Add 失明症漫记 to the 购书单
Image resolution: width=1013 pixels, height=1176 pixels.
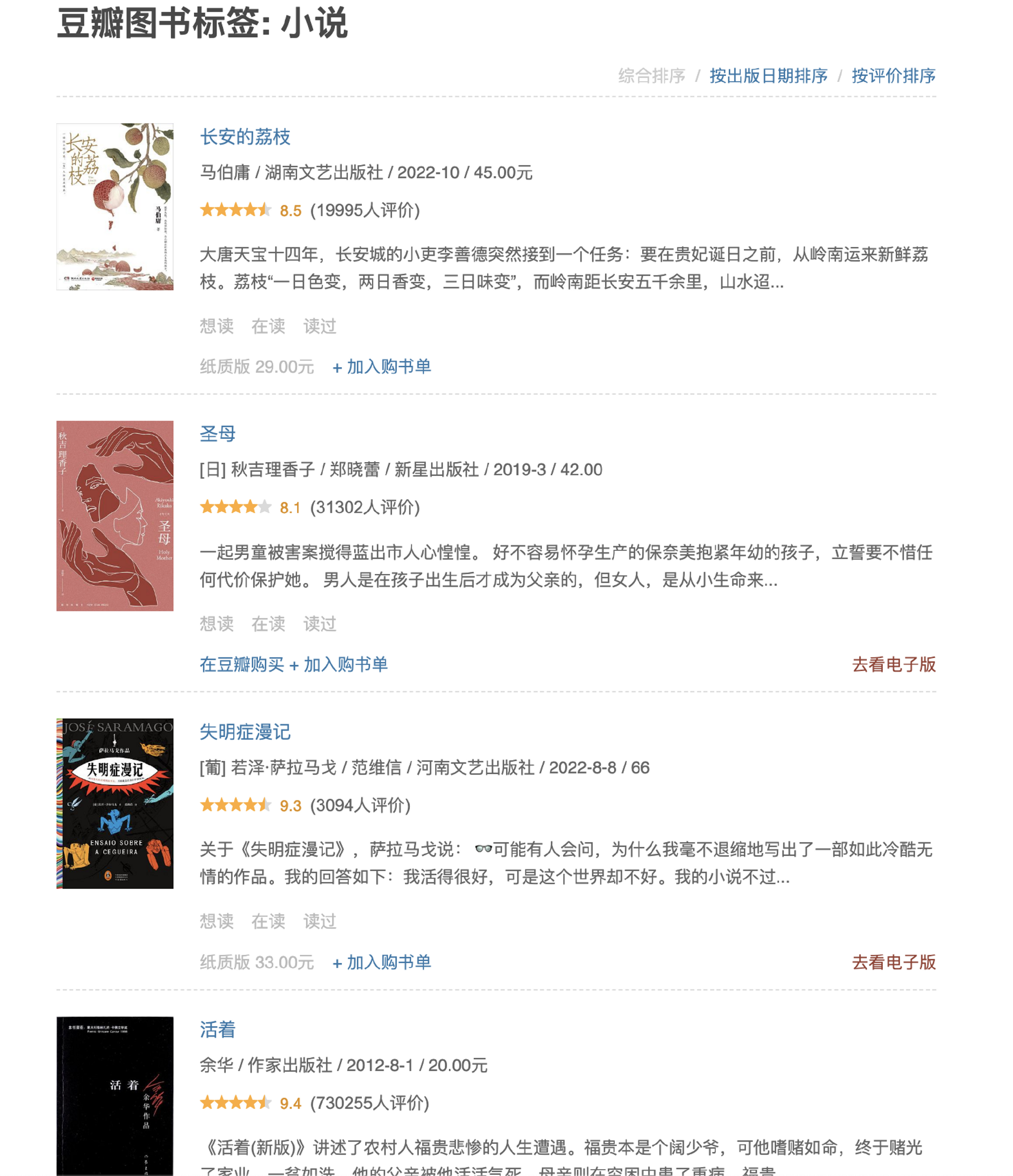(382, 962)
